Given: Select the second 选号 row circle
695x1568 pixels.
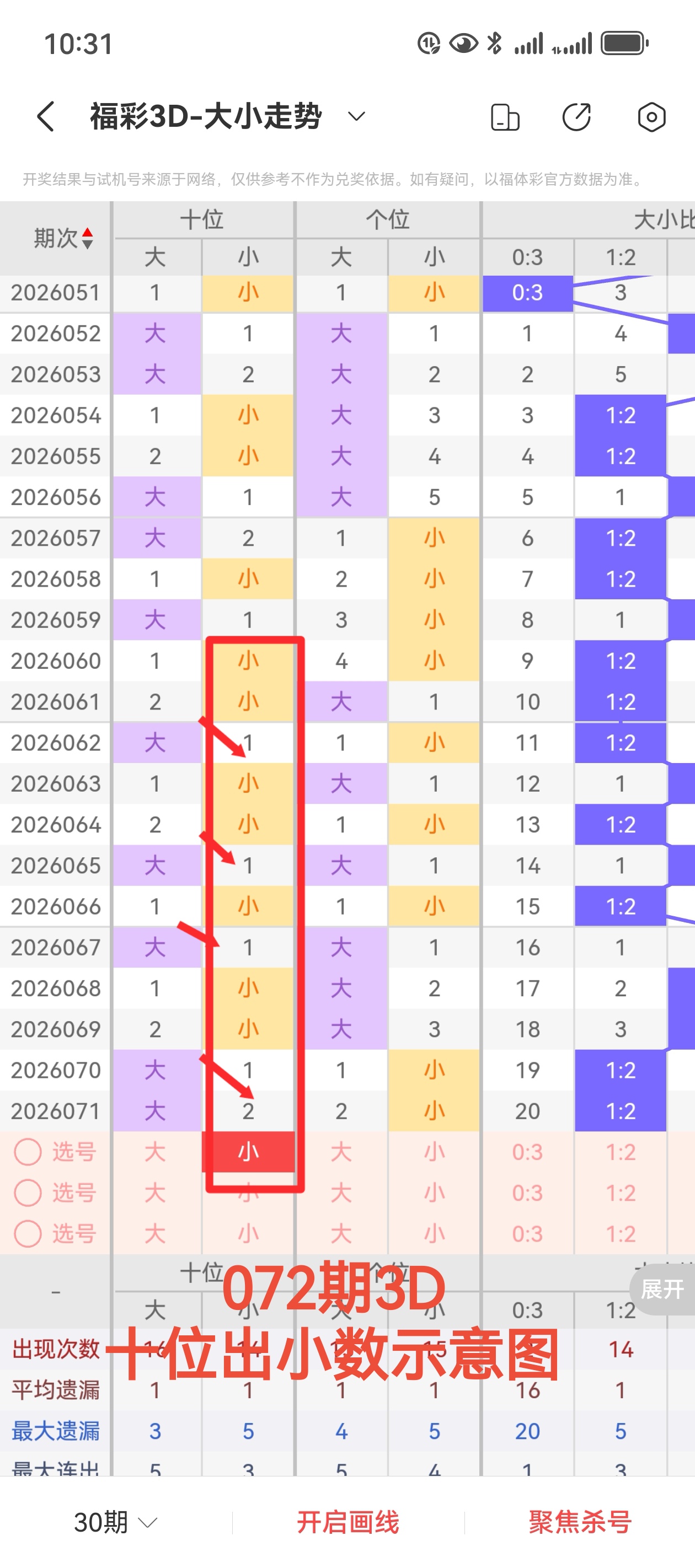Looking at the screenshot, I should (28, 1193).
